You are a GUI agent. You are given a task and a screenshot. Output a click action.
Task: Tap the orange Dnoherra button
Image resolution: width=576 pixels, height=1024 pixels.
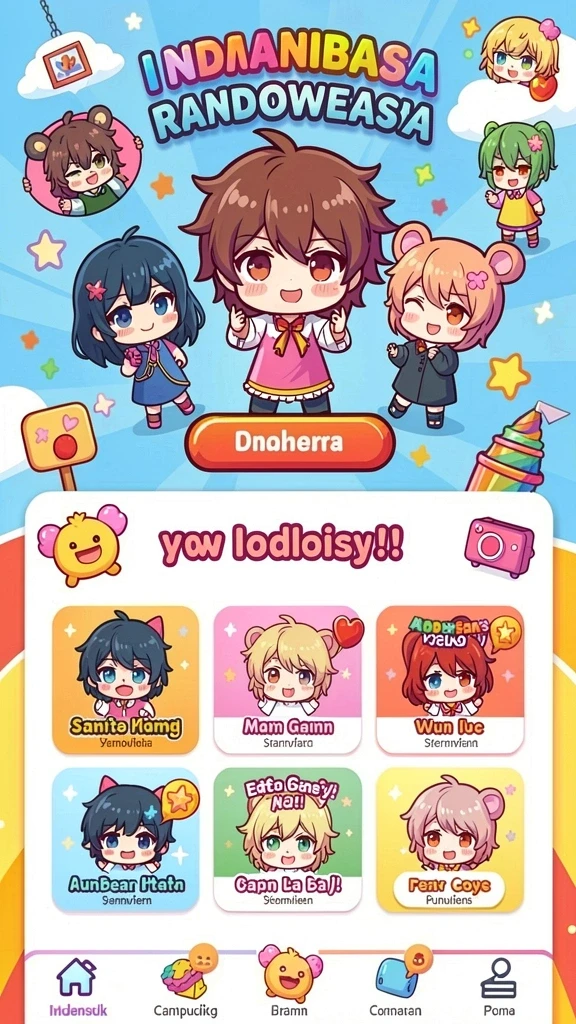pyautogui.click(x=289, y=442)
